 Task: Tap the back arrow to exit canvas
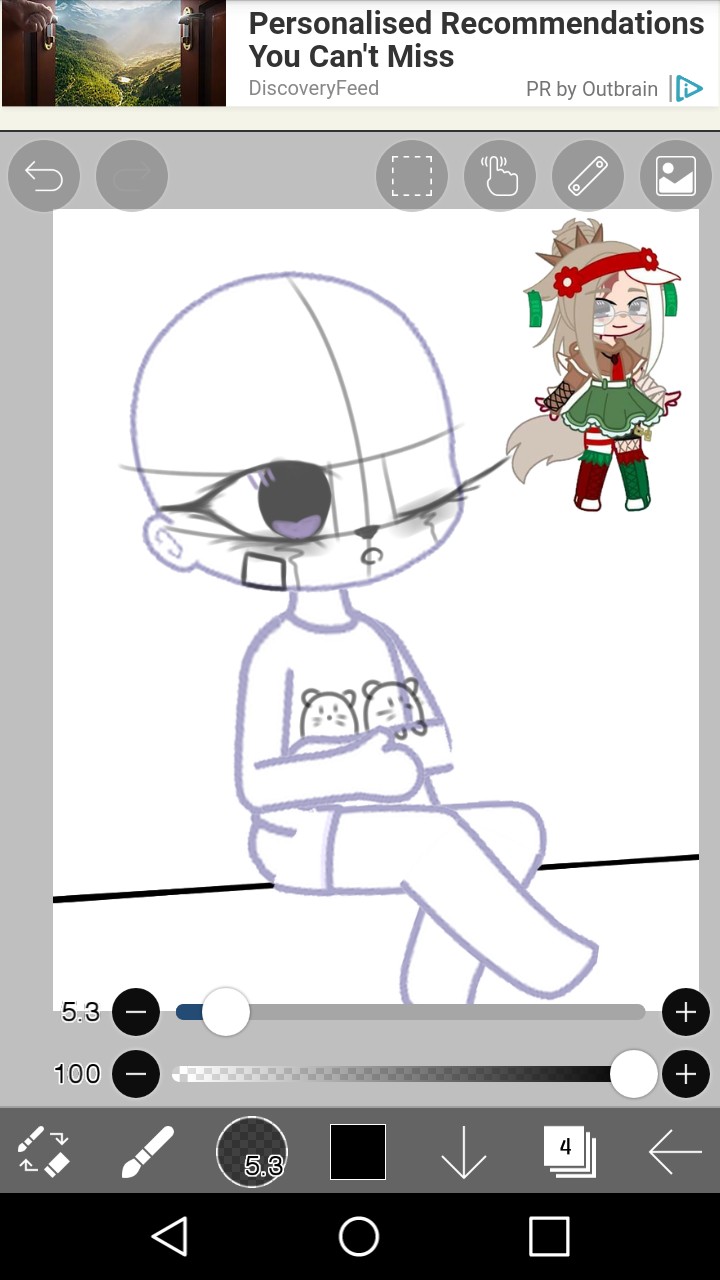675,1152
